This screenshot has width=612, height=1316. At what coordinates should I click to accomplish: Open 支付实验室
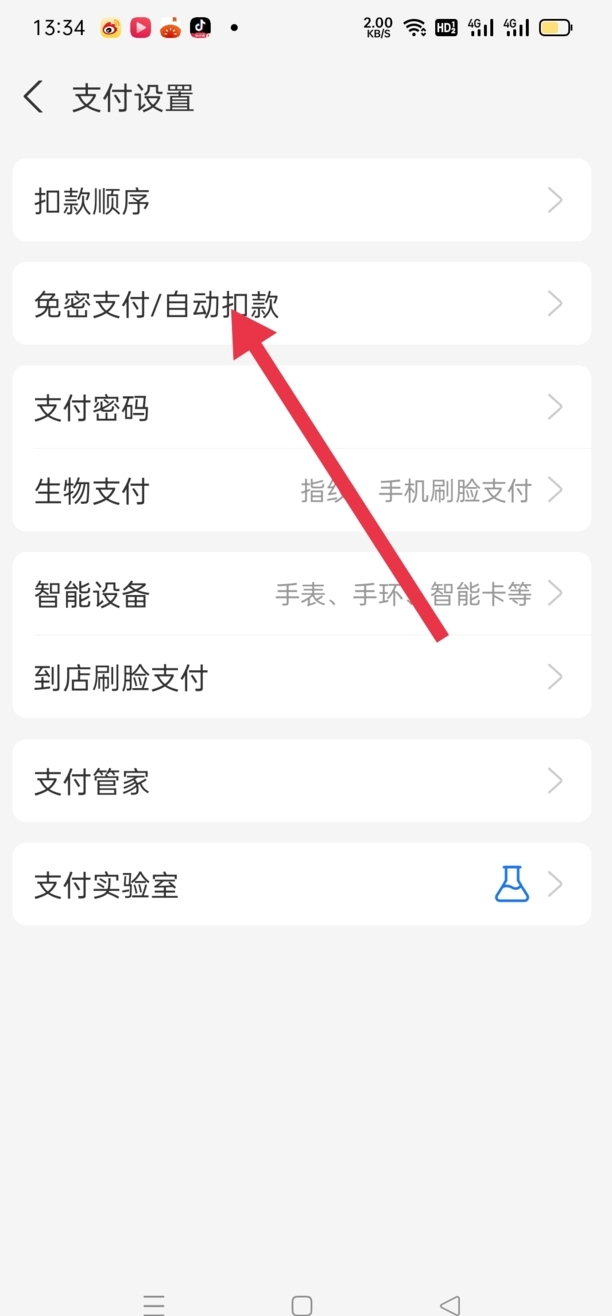301,885
